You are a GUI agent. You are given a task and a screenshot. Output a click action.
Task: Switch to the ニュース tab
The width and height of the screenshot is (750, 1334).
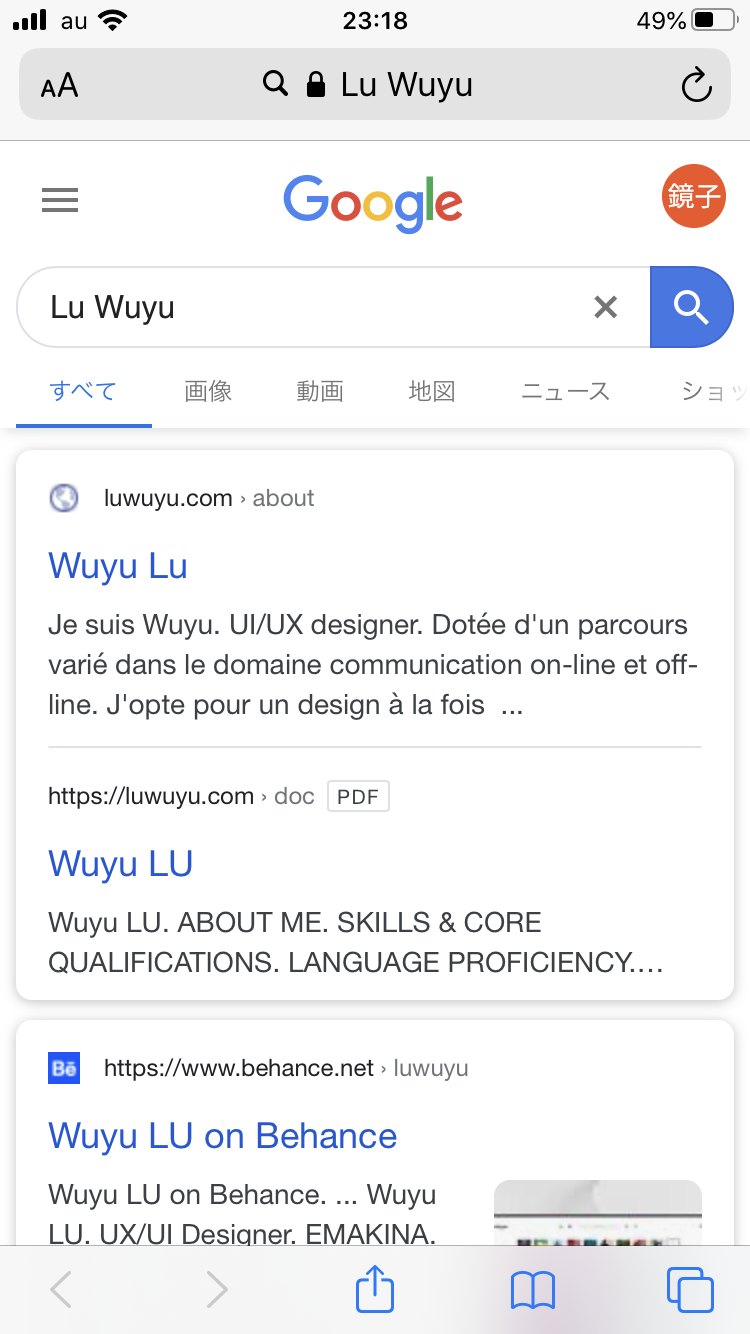coord(565,391)
